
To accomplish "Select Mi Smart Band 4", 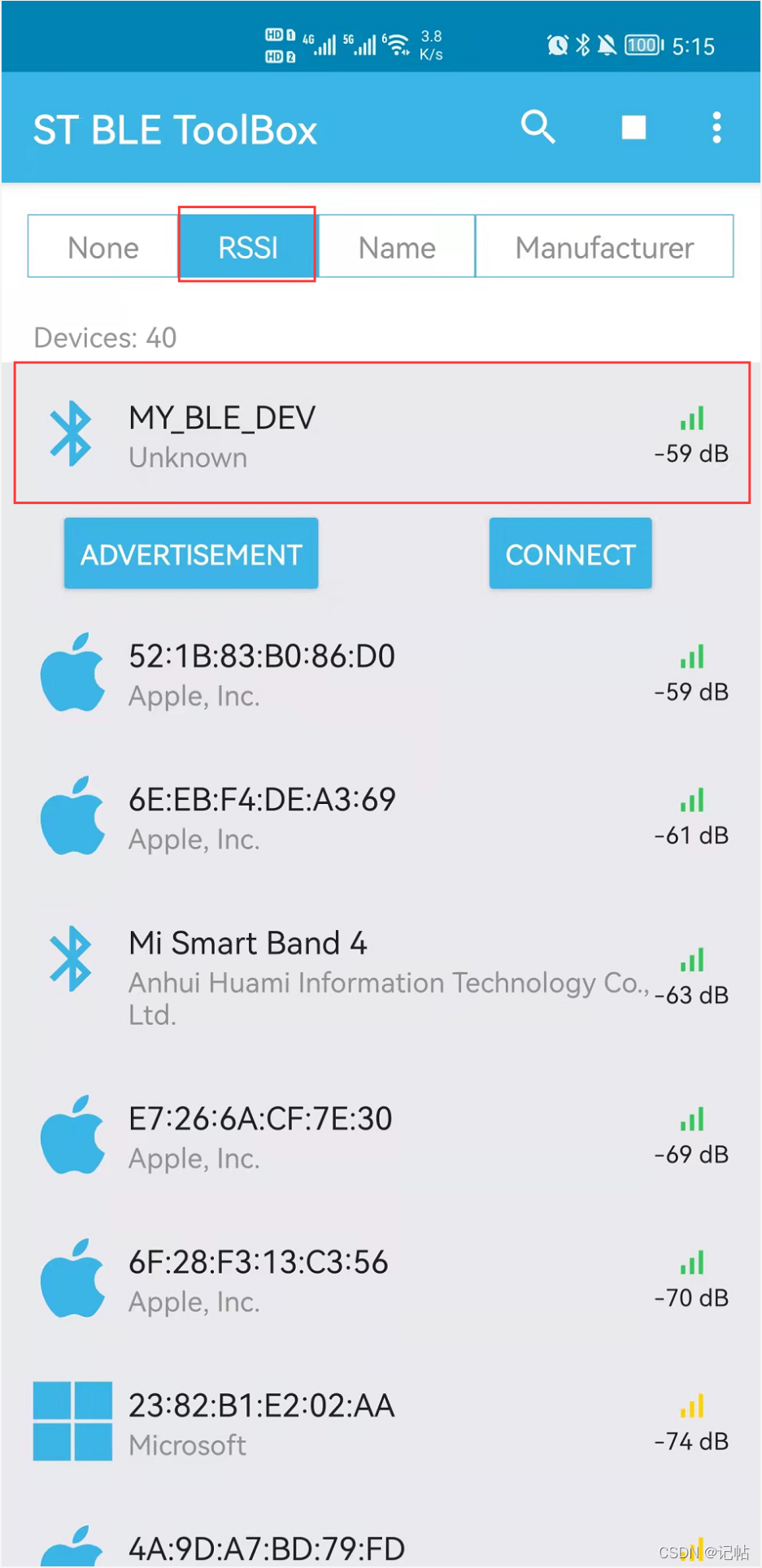I will click(381, 975).
